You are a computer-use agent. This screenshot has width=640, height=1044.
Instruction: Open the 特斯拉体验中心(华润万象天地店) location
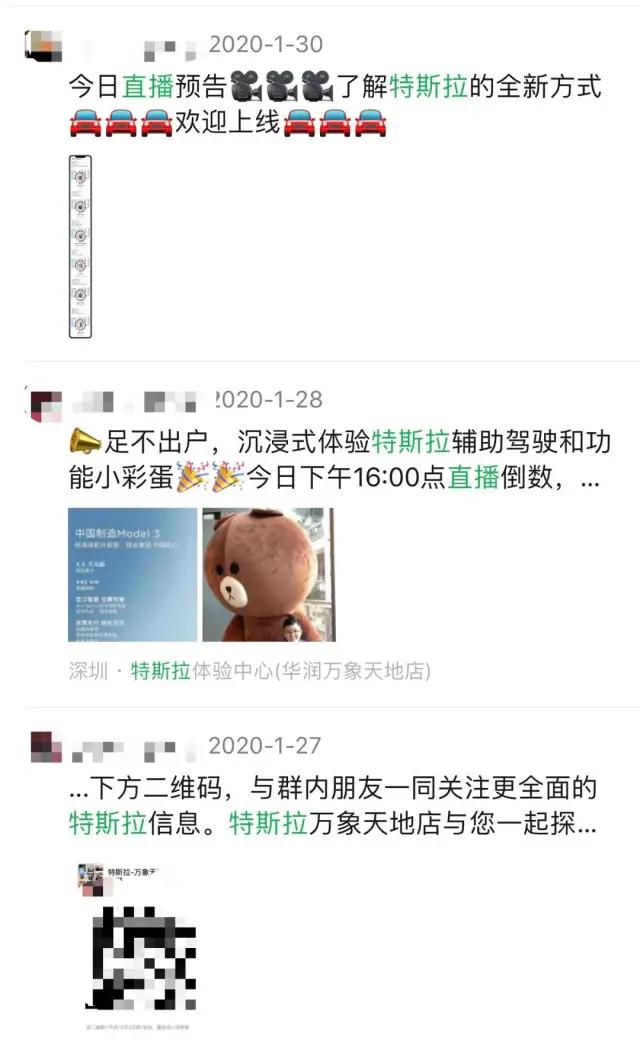click(280, 671)
